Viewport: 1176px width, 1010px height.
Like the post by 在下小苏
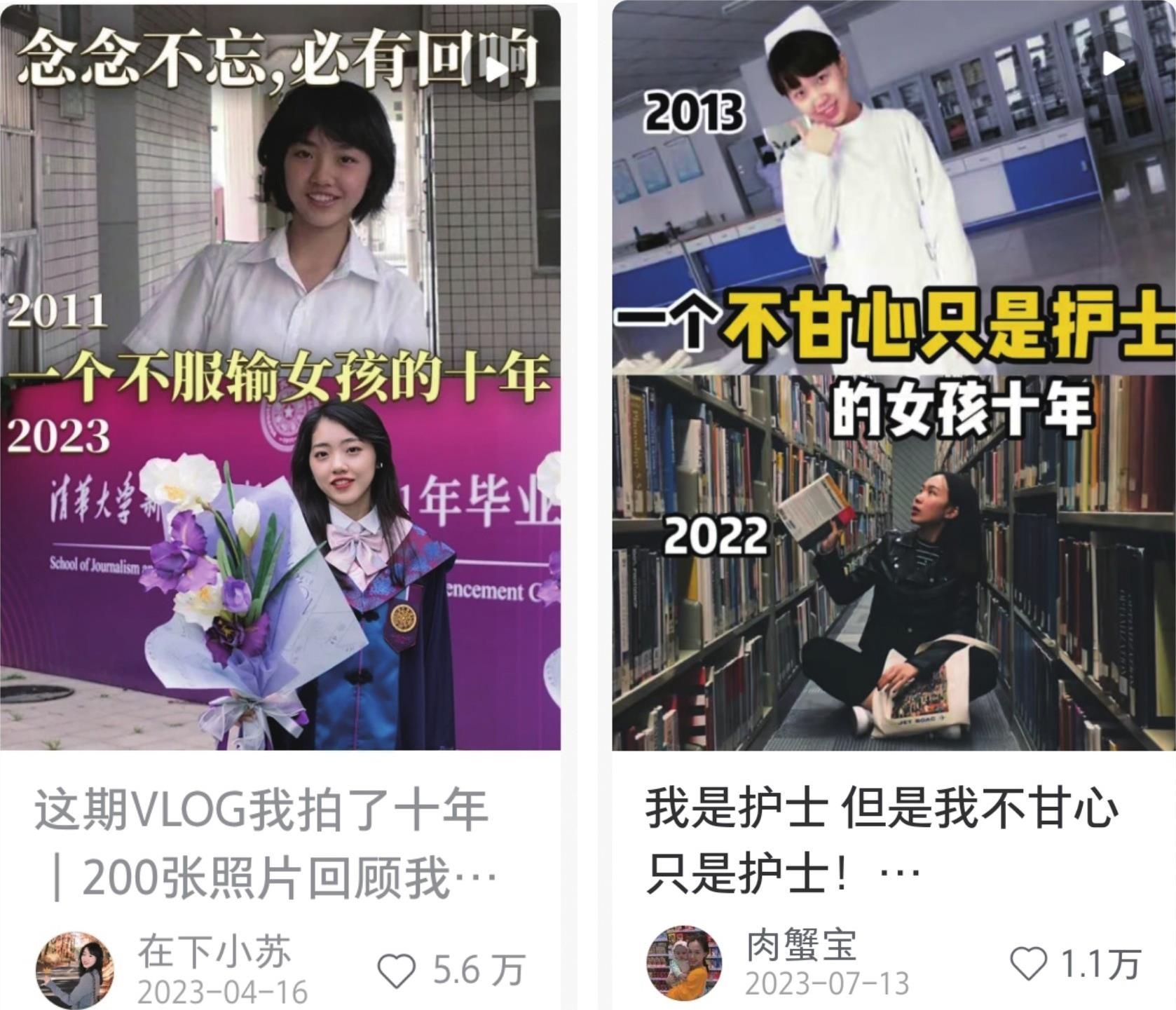397,971
